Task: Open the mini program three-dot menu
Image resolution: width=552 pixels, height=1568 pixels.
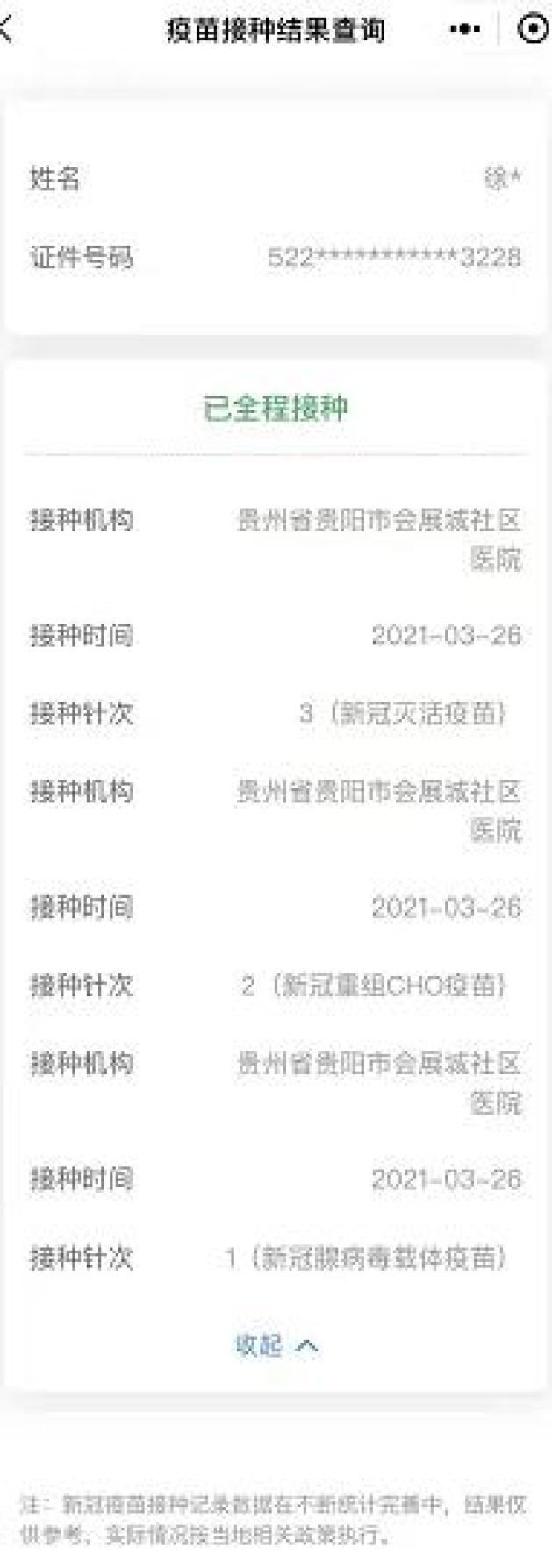Action: pyautogui.click(x=464, y=29)
